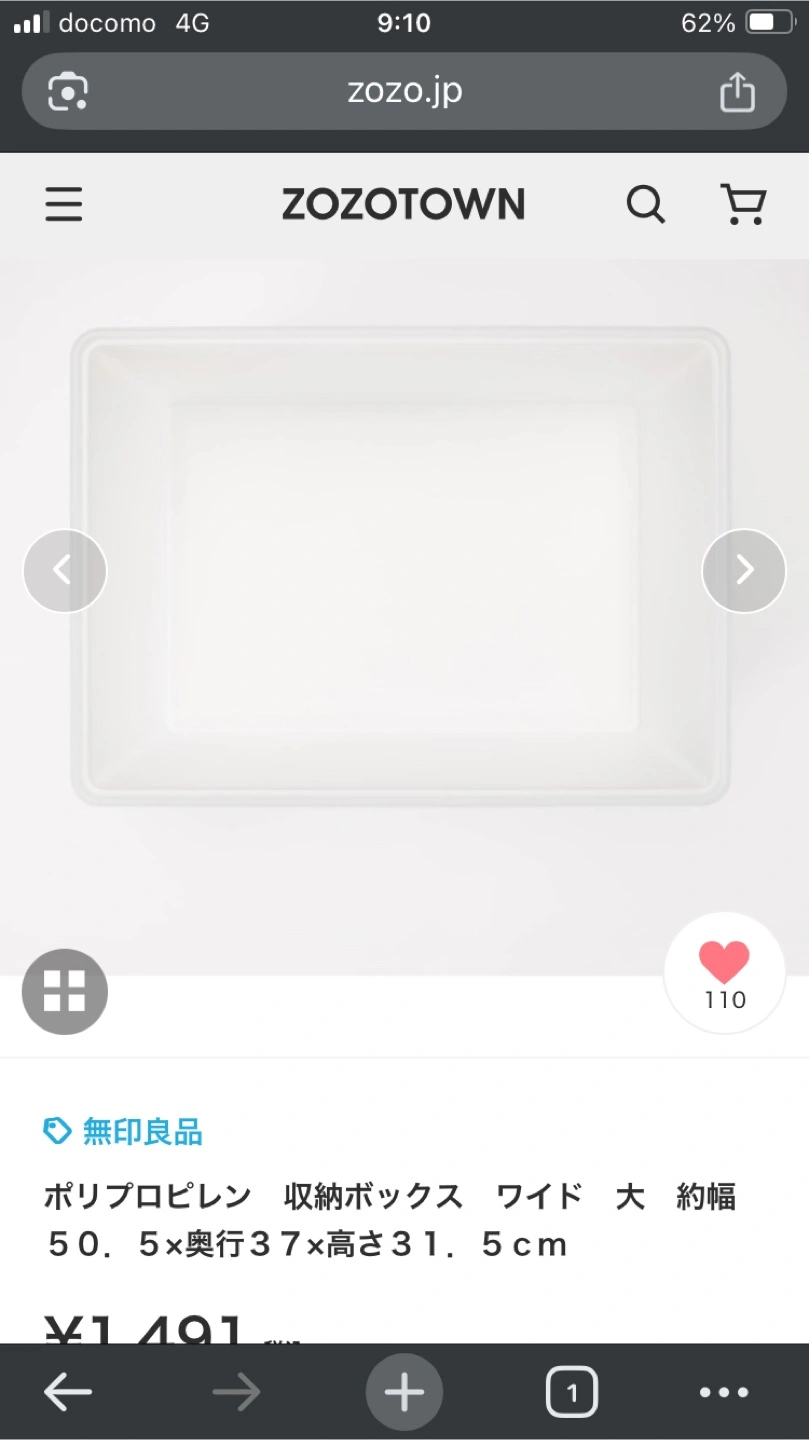Open a new browser tab
Image resolution: width=809 pixels, height=1440 pixels.
[404, 1392]
